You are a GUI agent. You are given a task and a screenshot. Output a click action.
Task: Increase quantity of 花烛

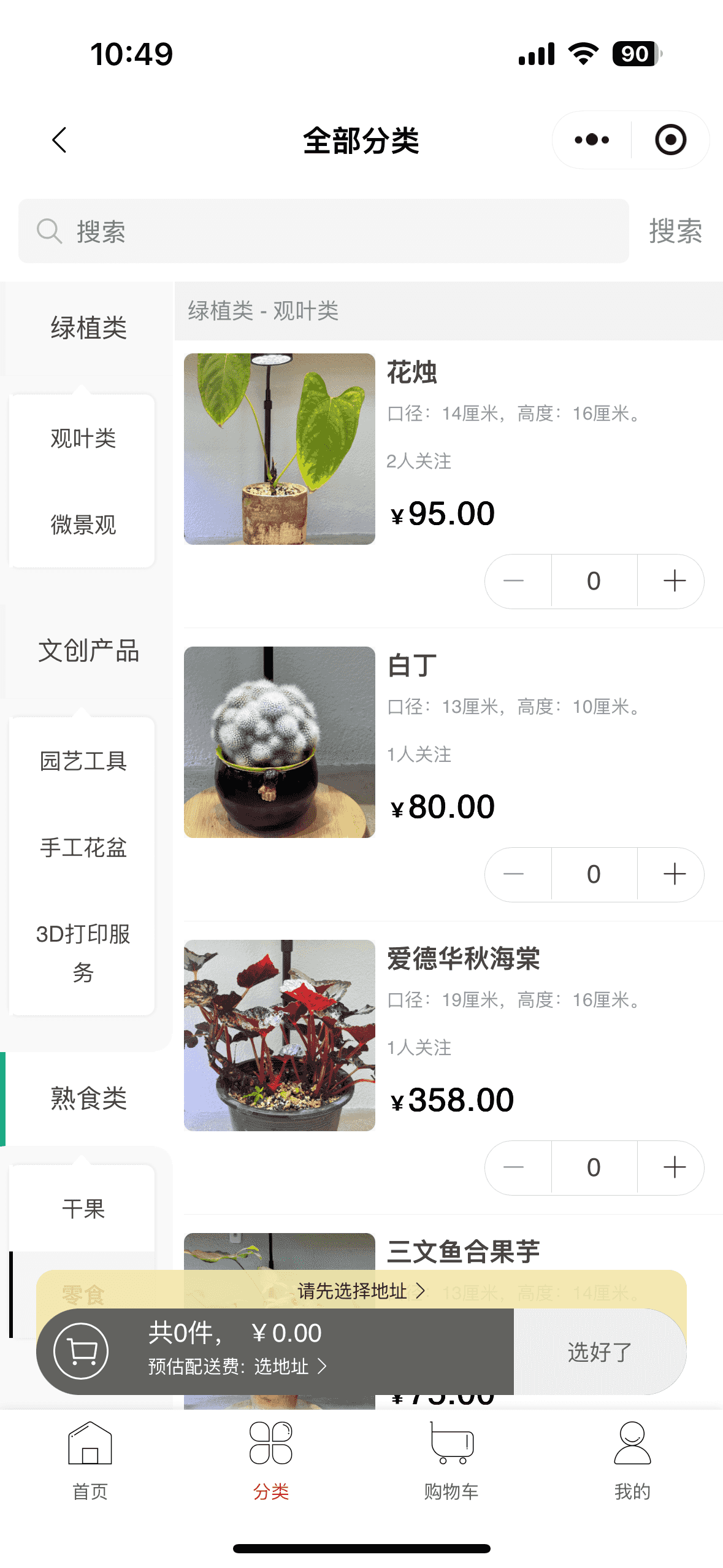674,581
